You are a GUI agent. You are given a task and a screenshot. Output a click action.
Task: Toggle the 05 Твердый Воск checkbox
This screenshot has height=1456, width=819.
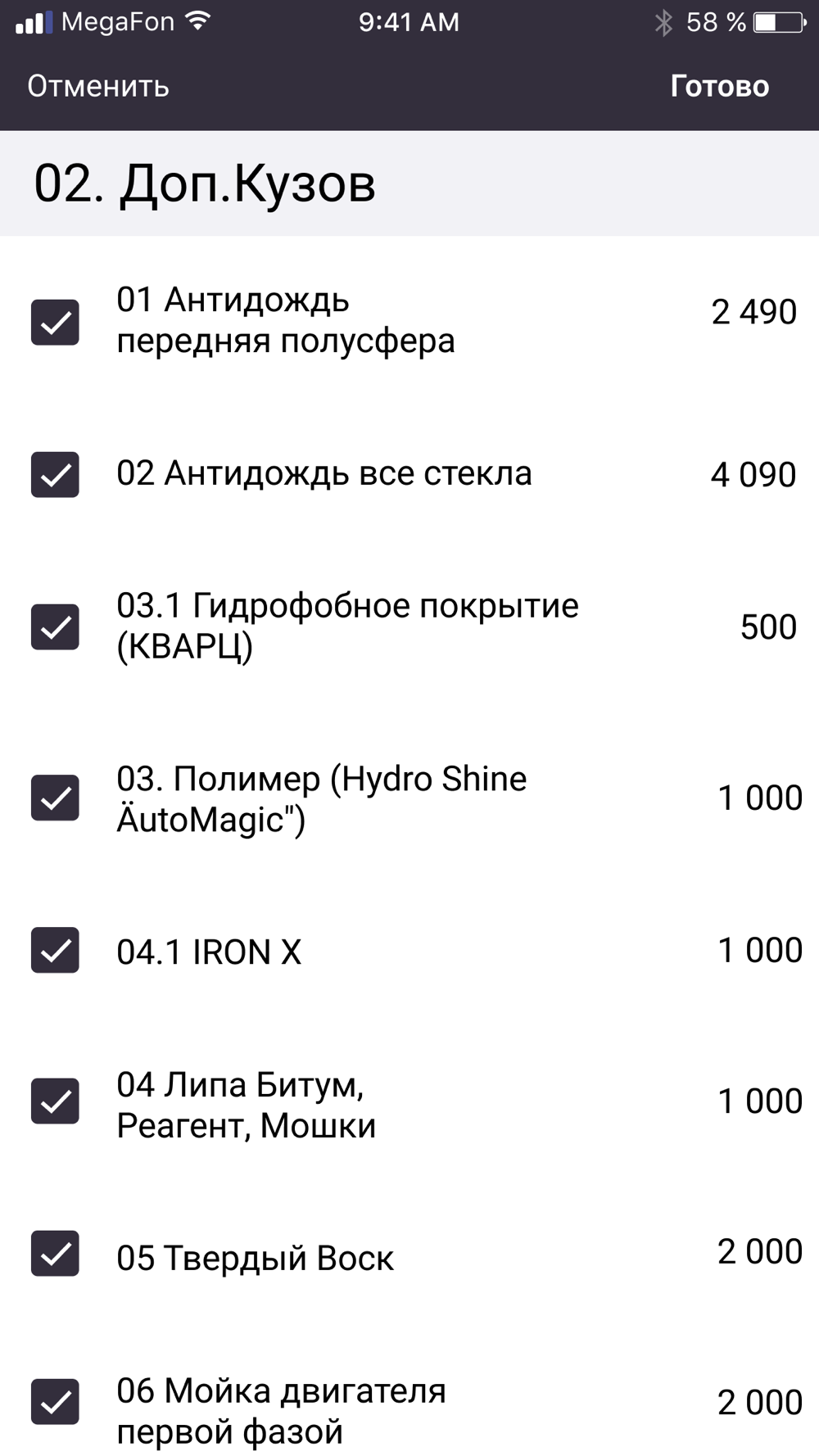click(55, 1253)
